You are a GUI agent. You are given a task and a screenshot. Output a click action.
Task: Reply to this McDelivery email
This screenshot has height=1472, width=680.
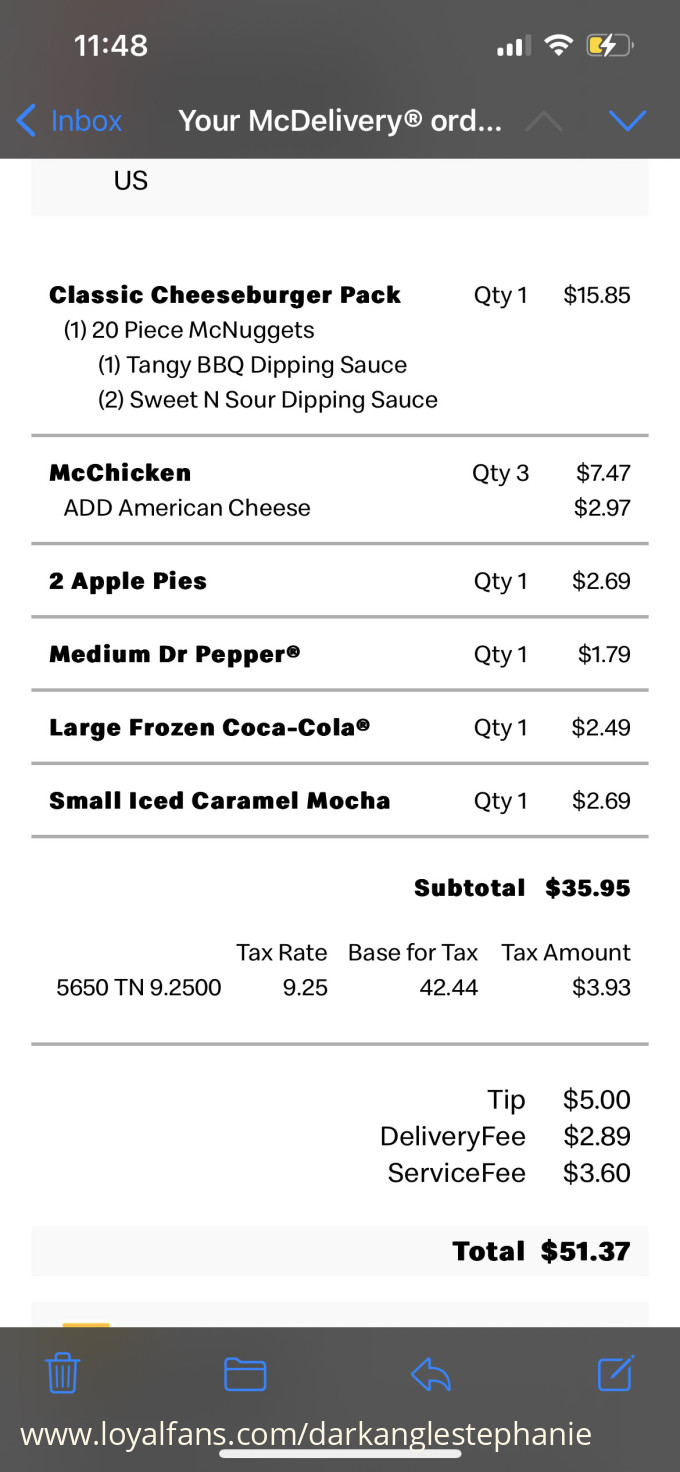(x=431, y=1374)
